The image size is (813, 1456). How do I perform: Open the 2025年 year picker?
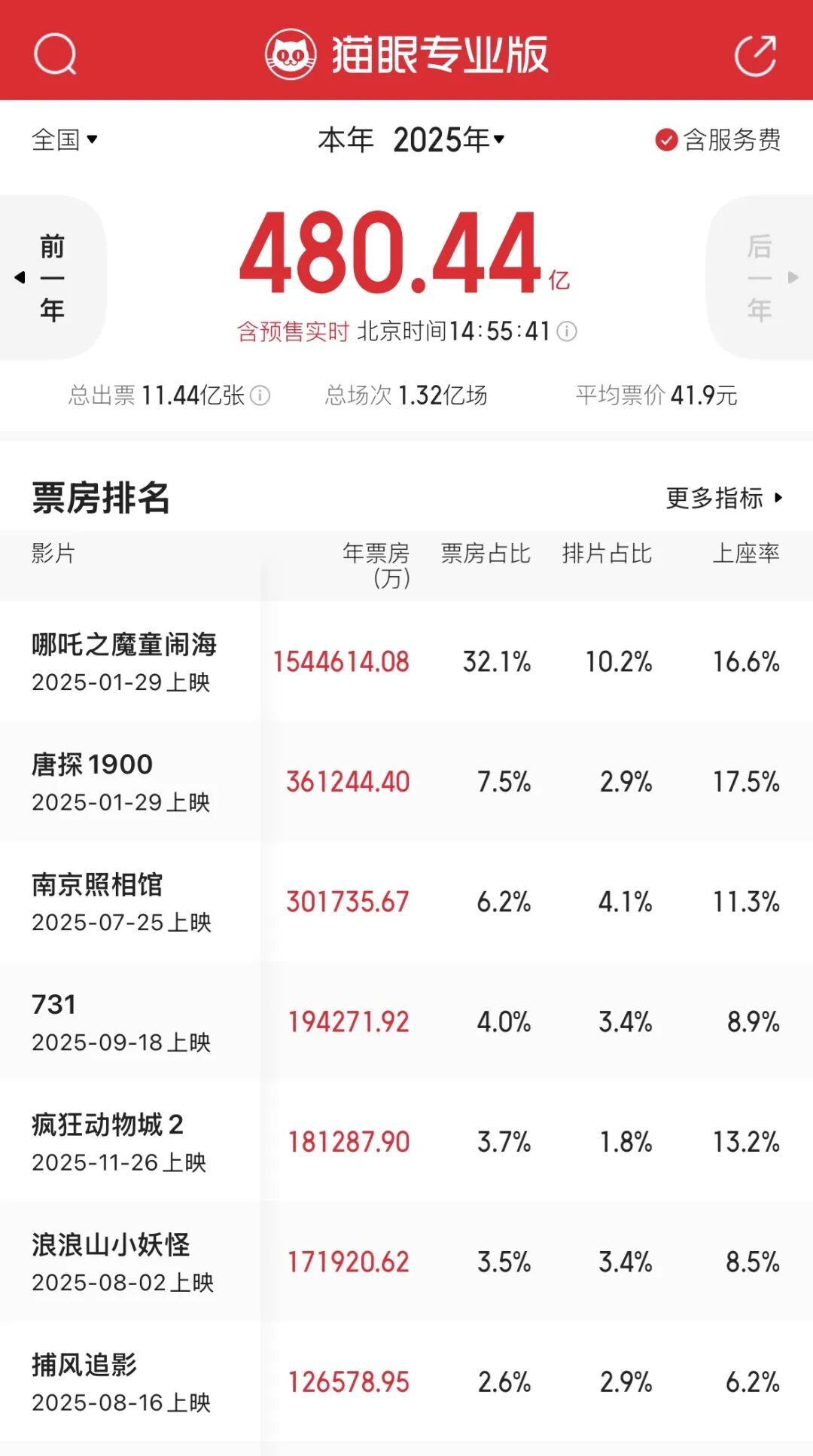[449, 140]
